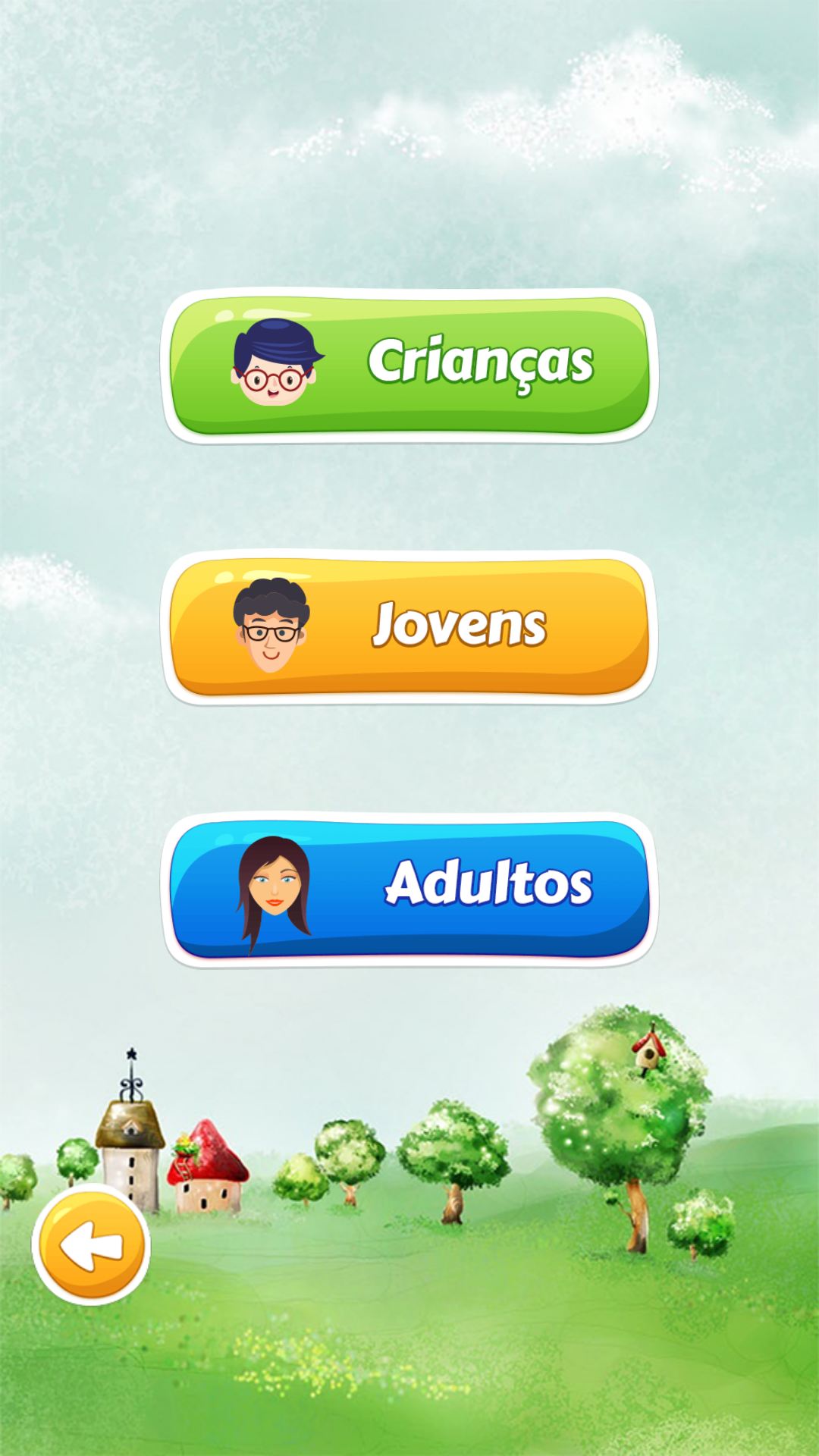Select the green Crianças button
819x1456 pixels.
click(x=409, y=366)
